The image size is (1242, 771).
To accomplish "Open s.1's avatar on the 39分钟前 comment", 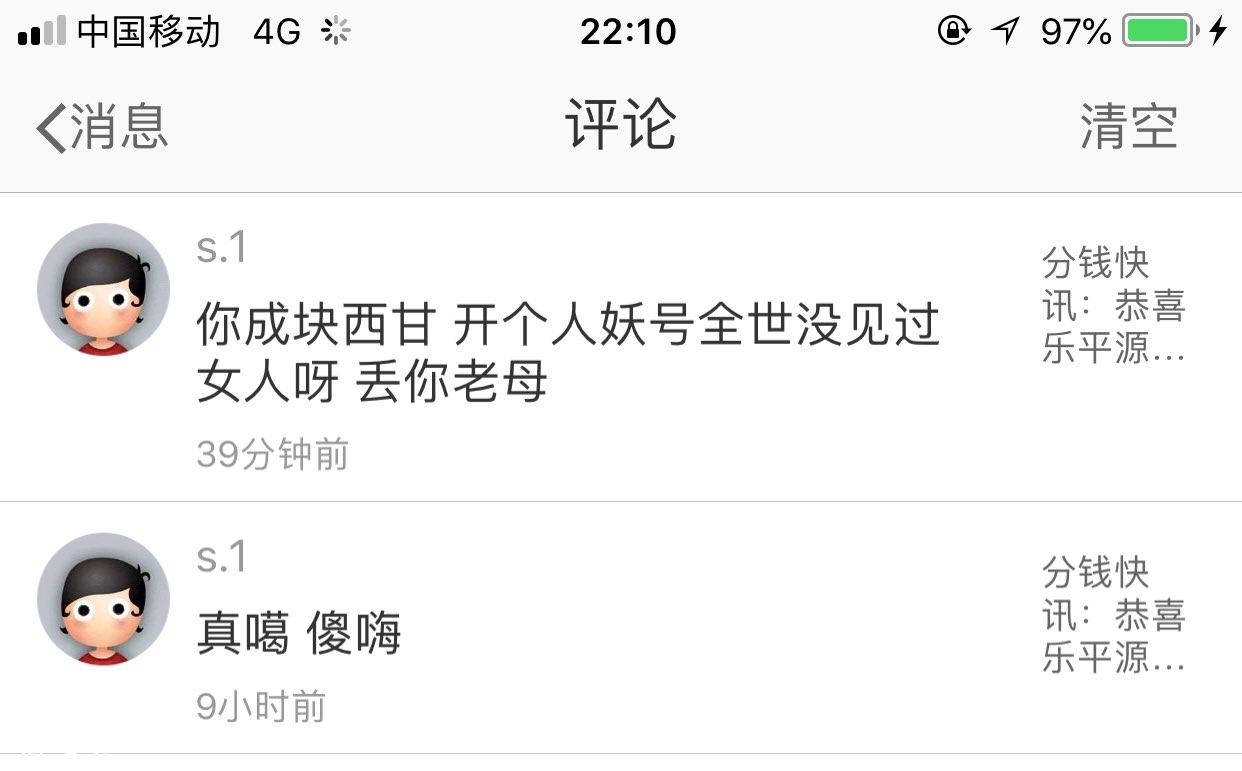I will point(103,289).
